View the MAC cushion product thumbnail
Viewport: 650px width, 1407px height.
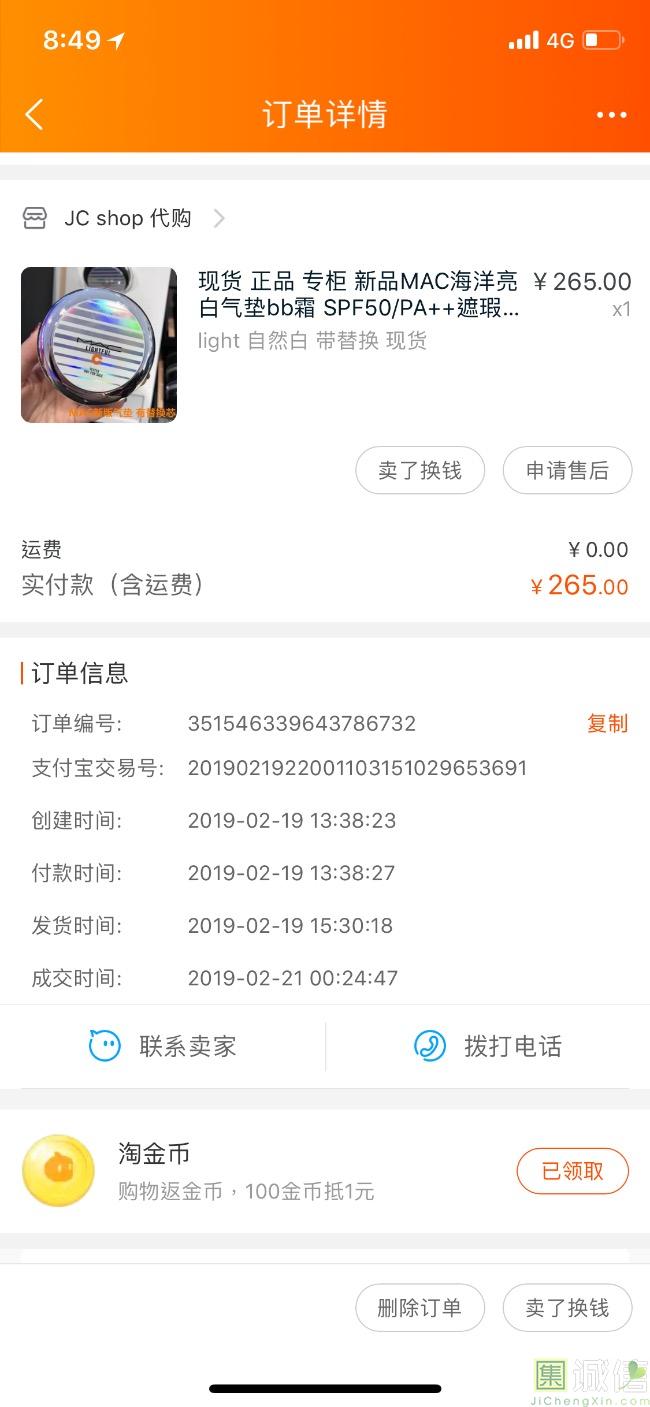(x=99, y=344)
